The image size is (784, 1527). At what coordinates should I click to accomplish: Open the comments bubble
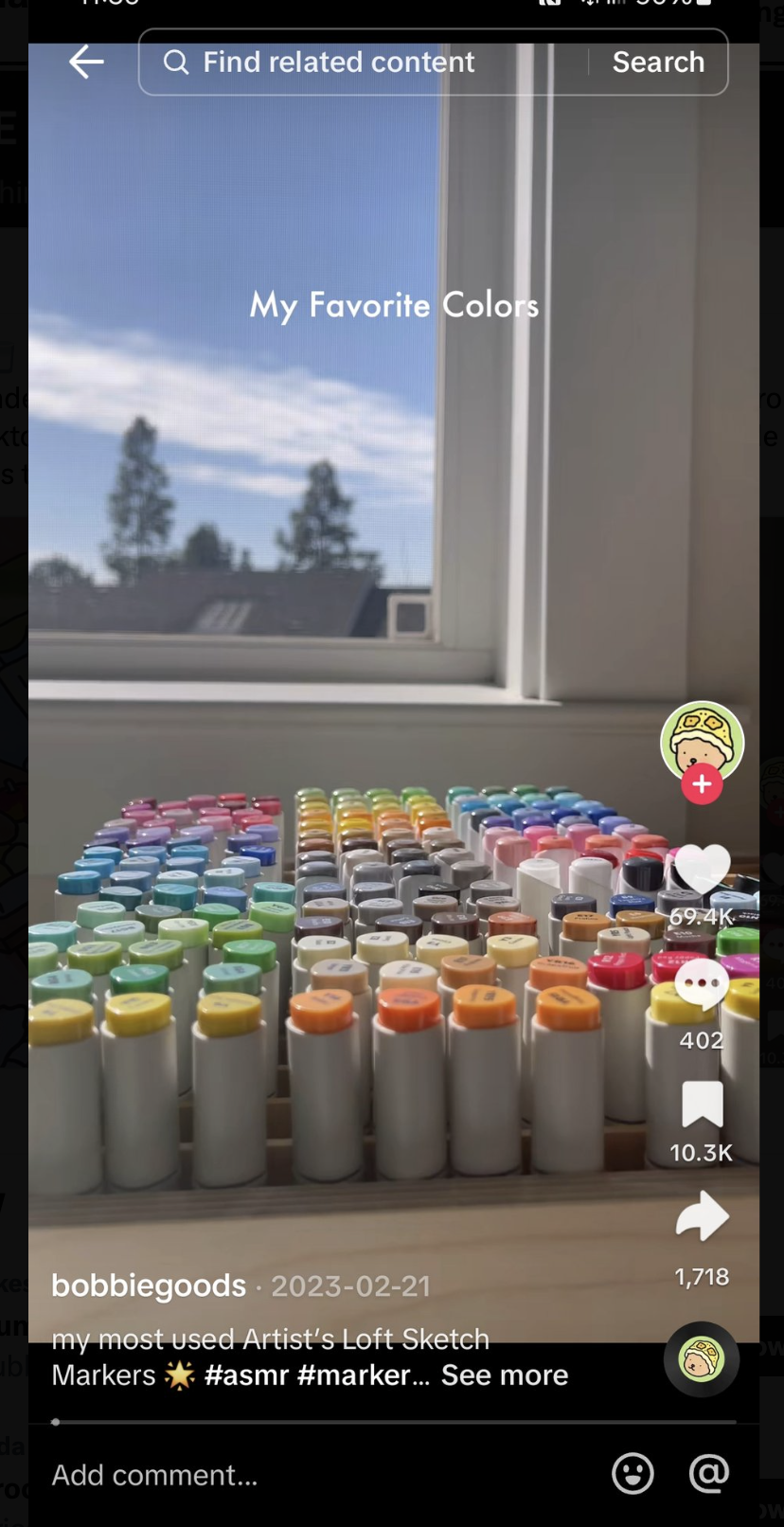click(702, 985)
